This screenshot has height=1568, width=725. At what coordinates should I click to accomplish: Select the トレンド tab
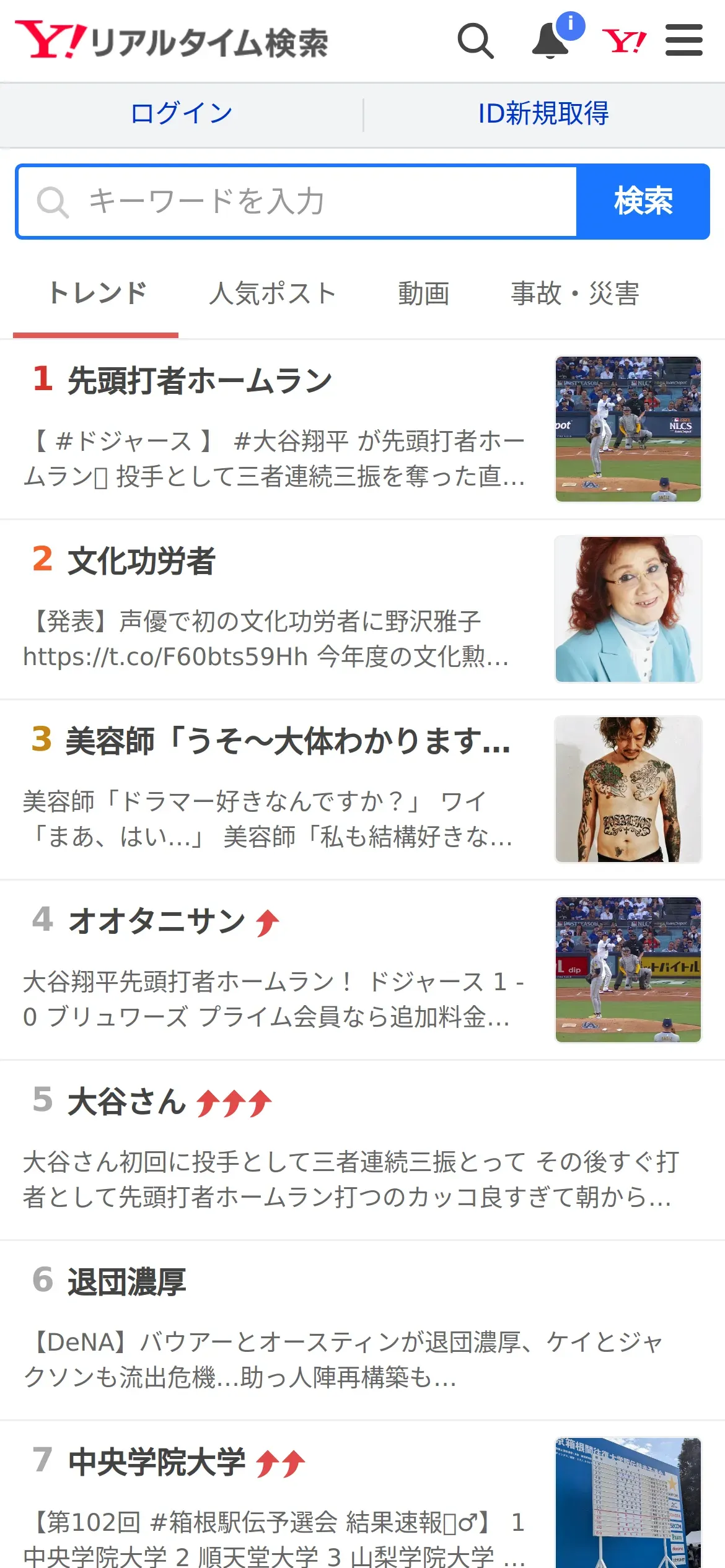[x=97, y=294]
